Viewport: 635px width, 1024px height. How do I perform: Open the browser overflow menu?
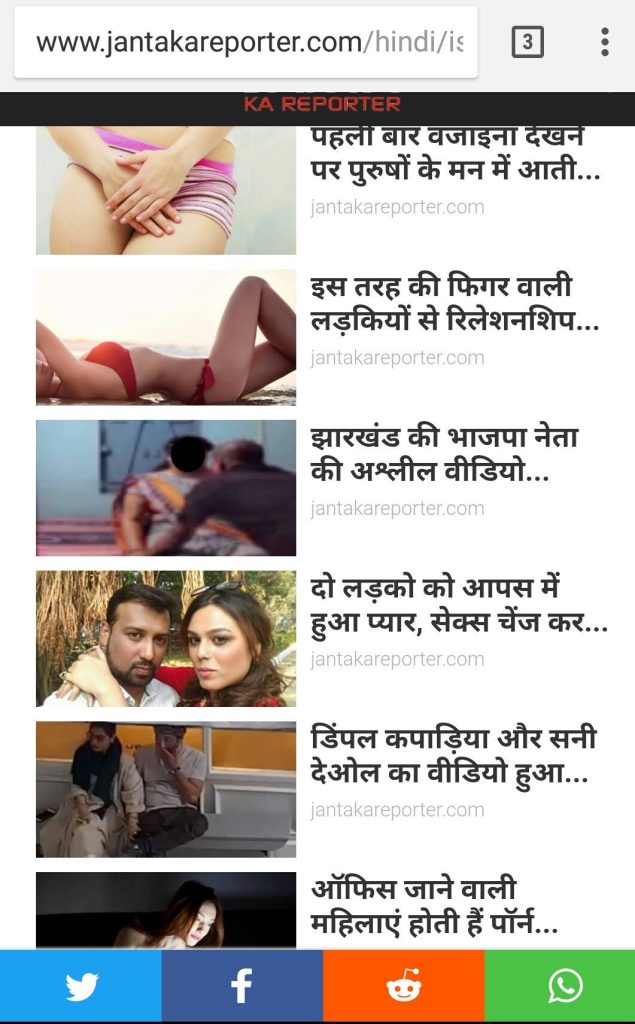(604, 42)
